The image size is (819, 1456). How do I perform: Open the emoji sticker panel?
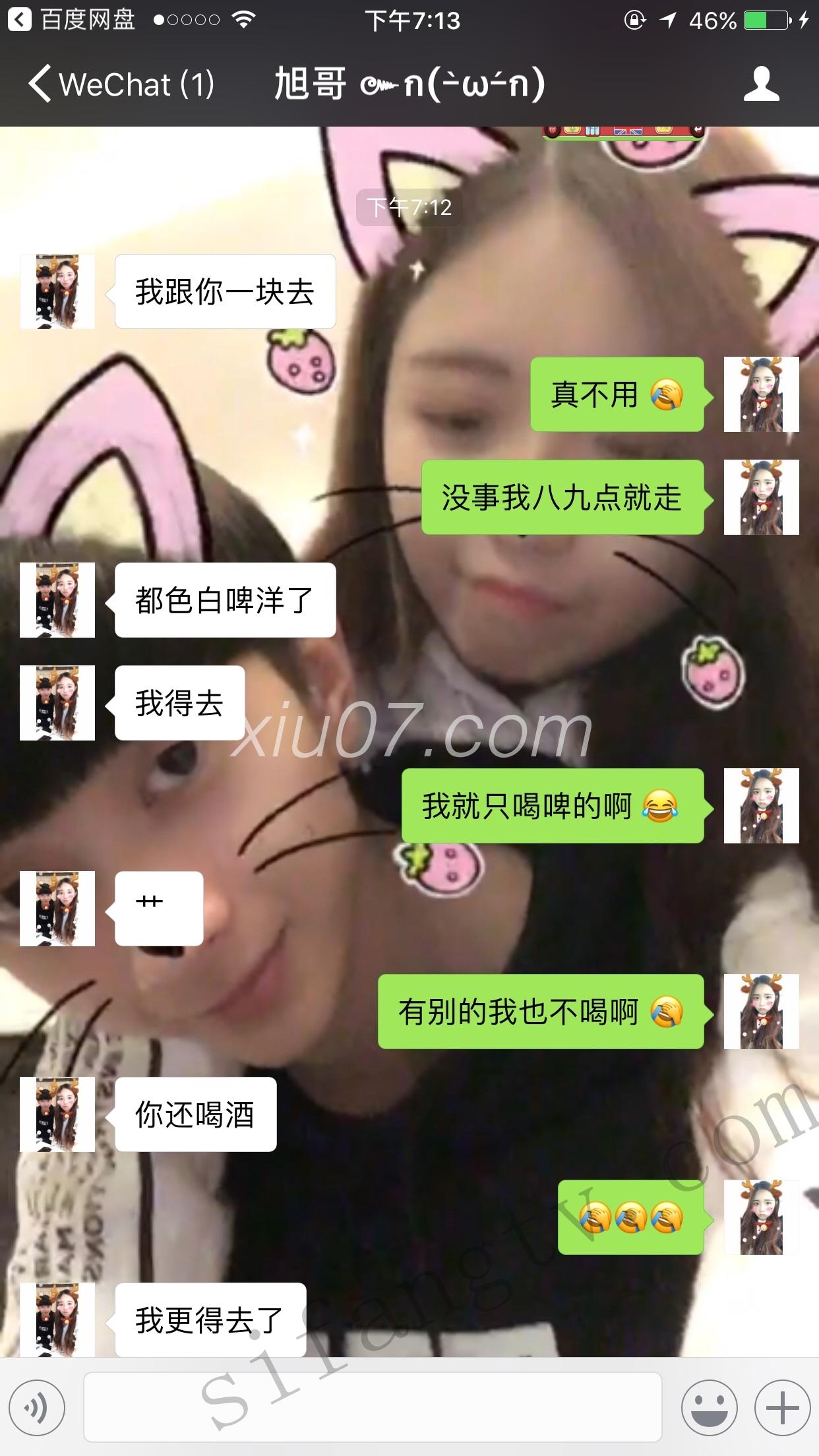[x=710, y=1408]
